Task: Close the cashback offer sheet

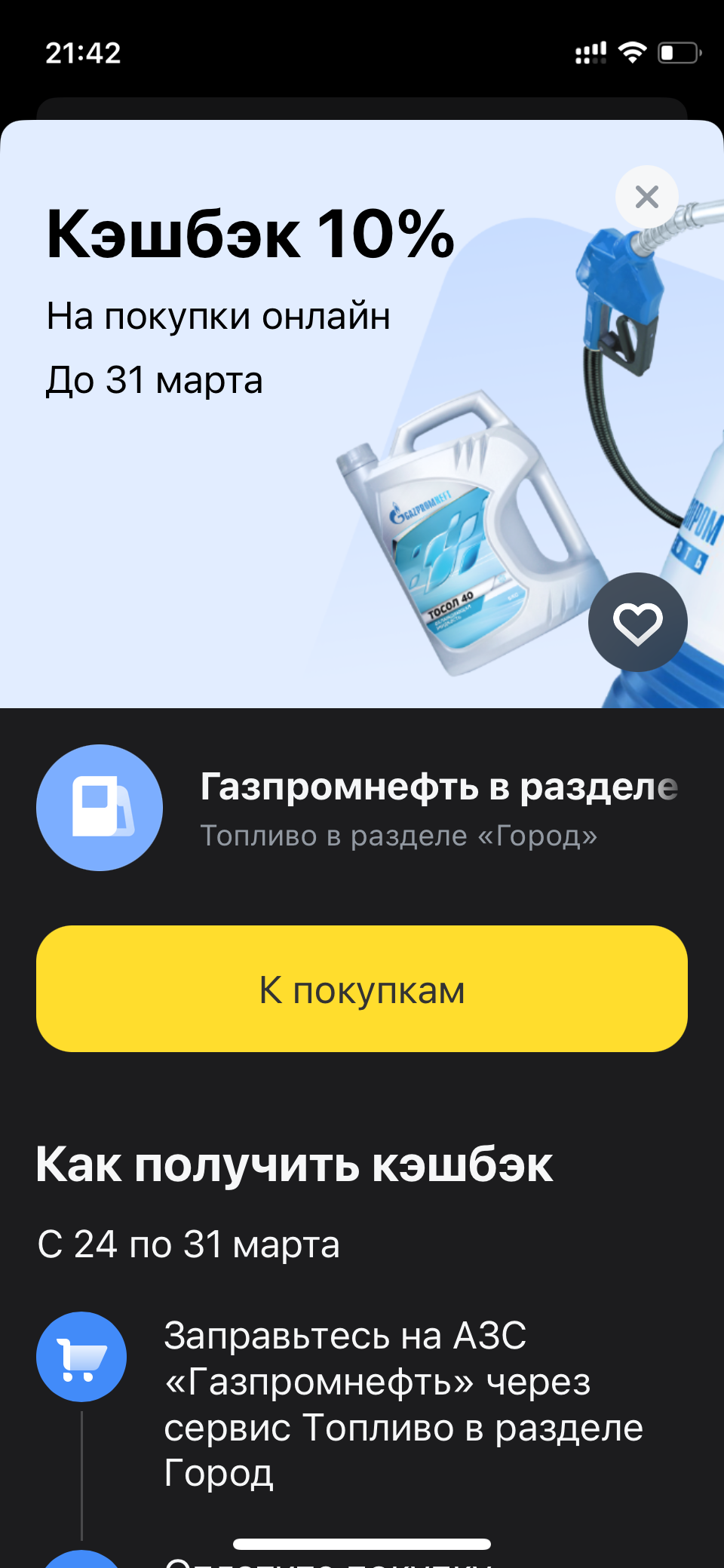Action: (647, 197)
